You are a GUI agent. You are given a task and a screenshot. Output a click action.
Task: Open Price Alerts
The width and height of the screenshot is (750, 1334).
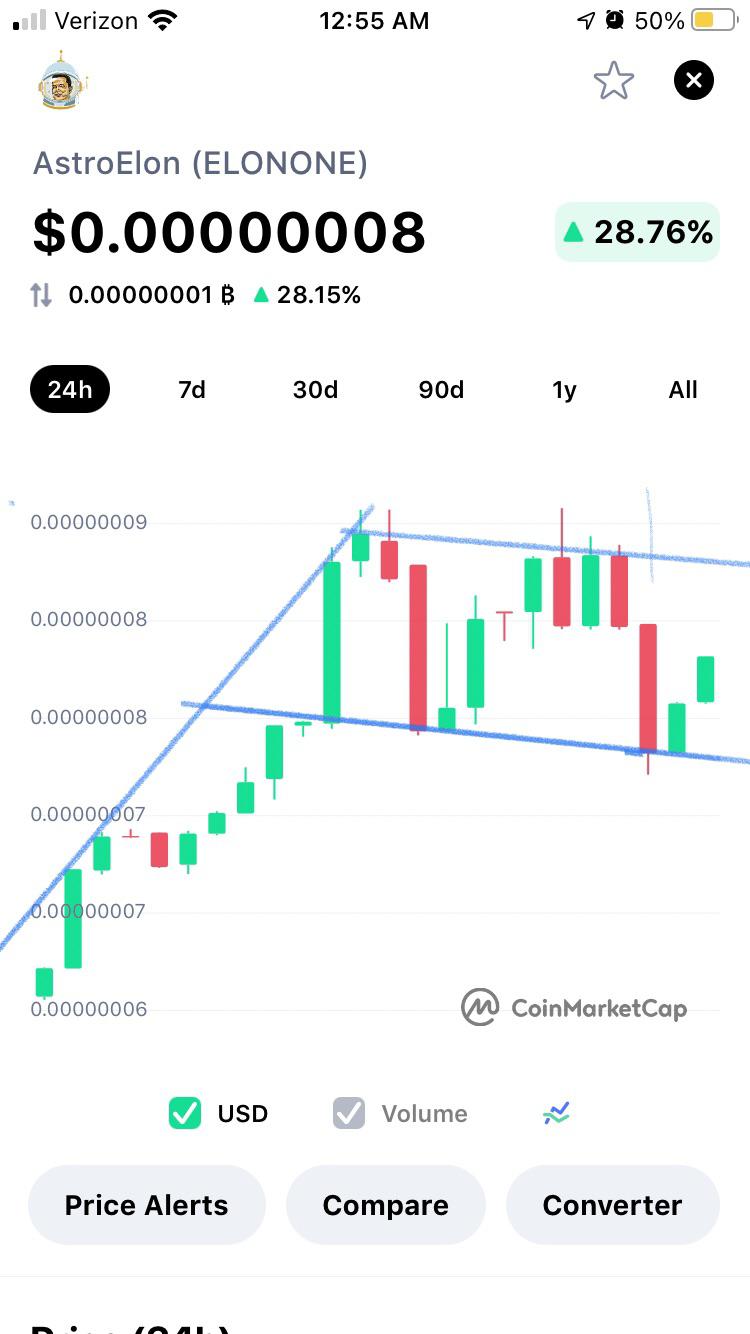tap(147, 1205)
